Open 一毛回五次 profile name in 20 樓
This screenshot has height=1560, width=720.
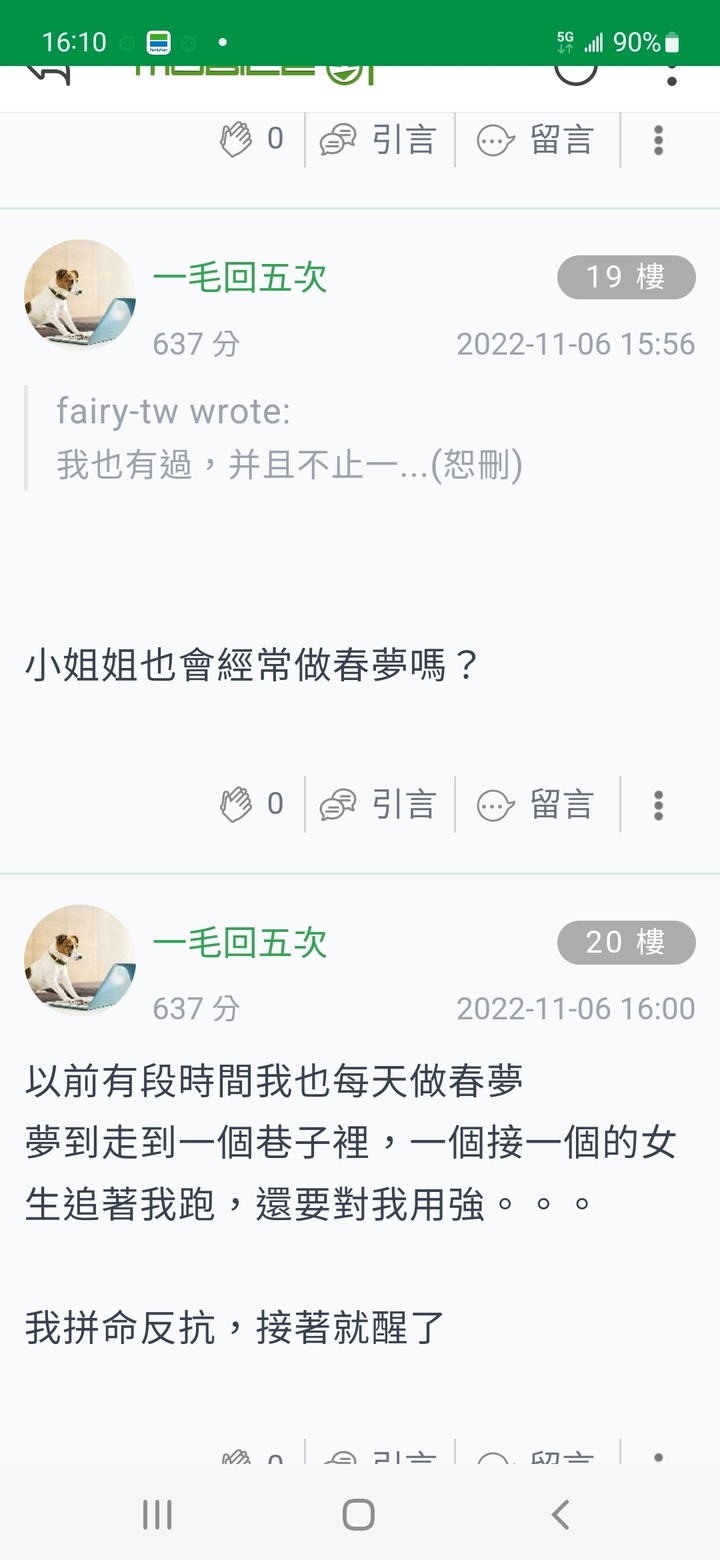click(x=240, y=943)
